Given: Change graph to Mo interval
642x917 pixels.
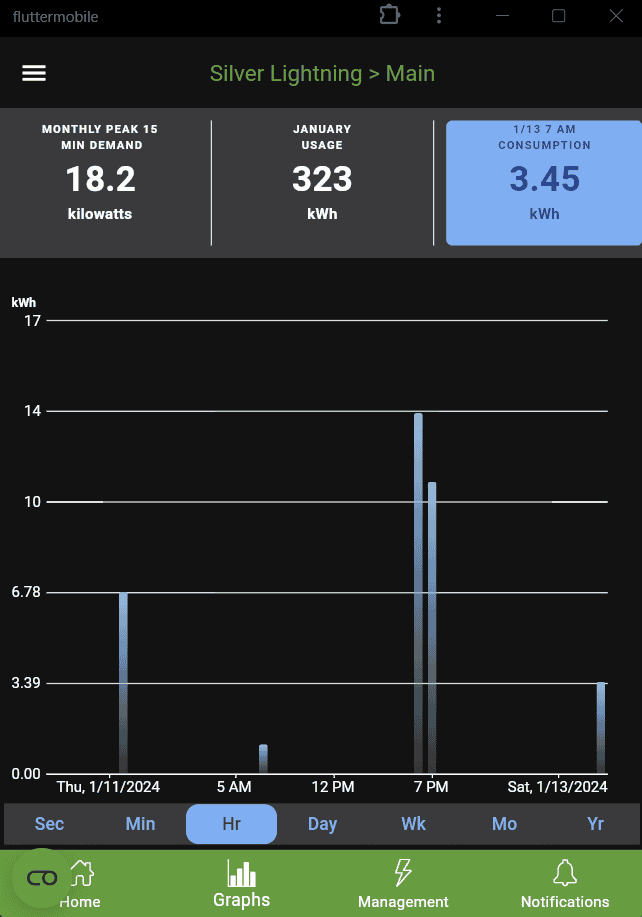Looking at the screenshot, I should (504, 824).
